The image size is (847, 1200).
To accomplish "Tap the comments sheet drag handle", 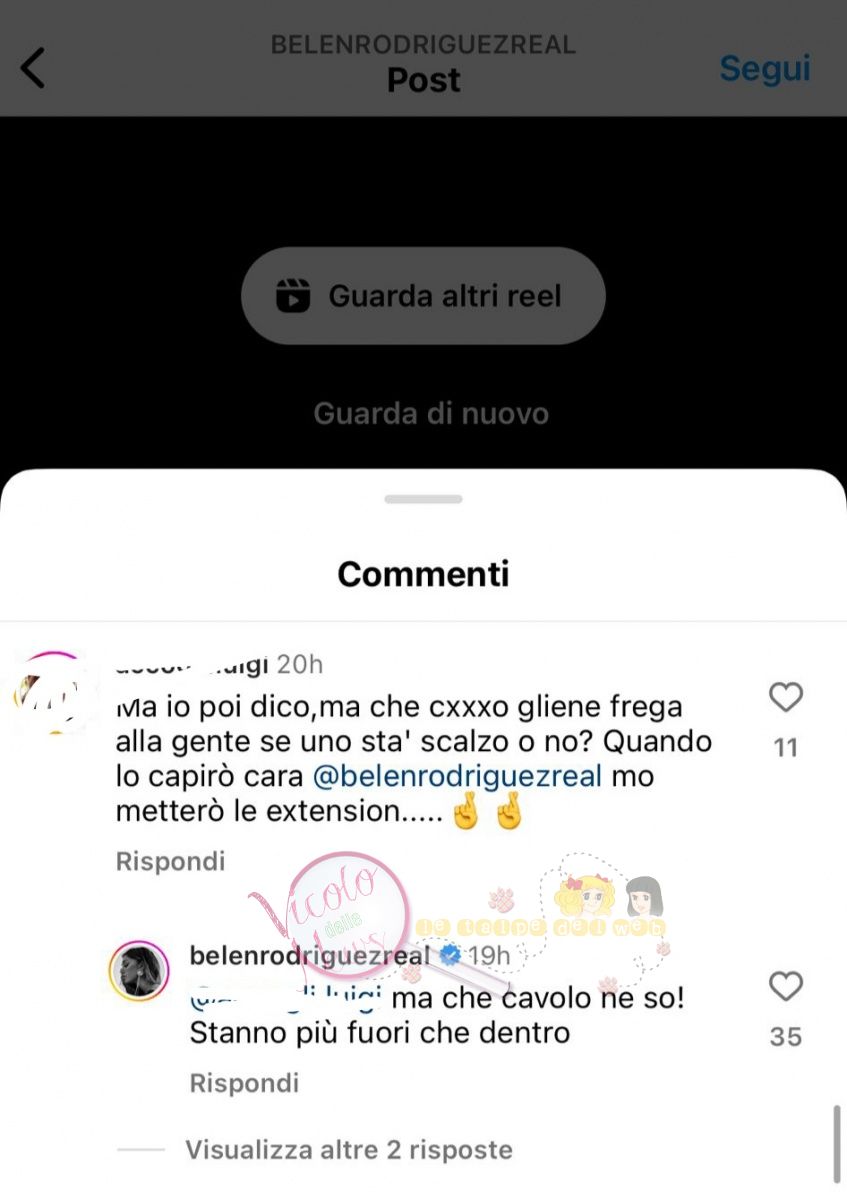I will tap(423, 499).
